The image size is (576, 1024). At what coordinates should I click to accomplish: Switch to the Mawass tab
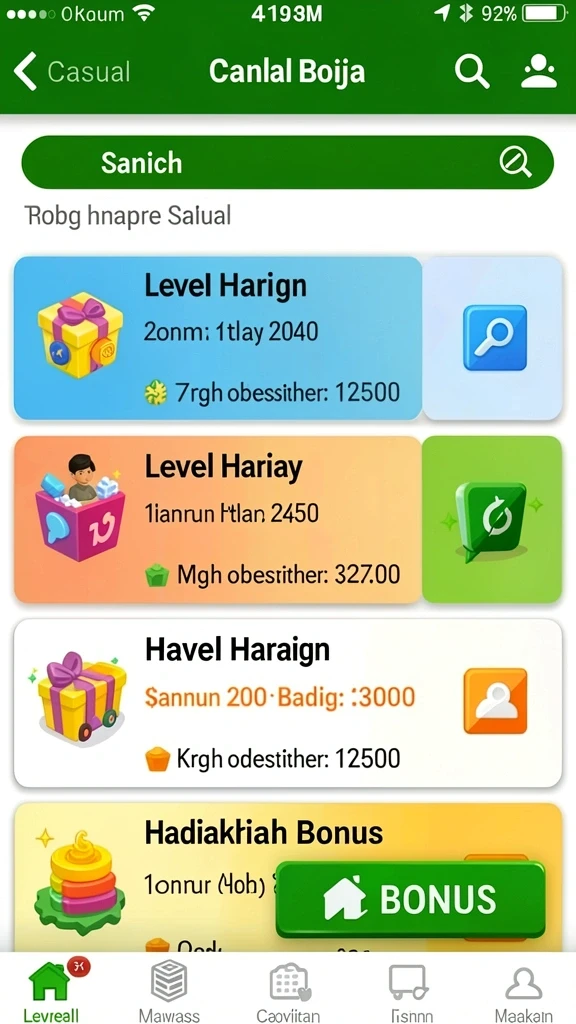[169, 989]
